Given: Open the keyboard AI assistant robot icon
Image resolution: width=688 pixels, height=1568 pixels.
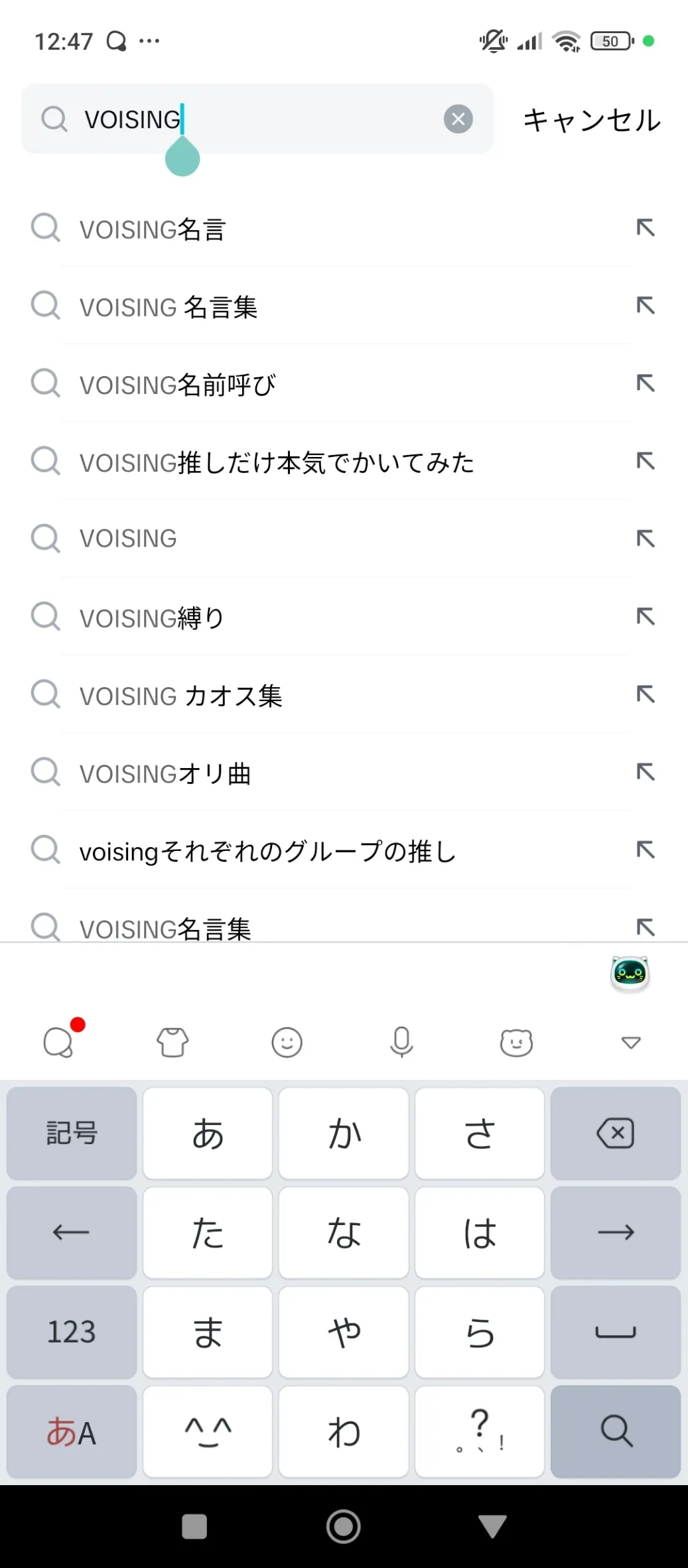Looking at the screenshot, I should coord(630,973).
